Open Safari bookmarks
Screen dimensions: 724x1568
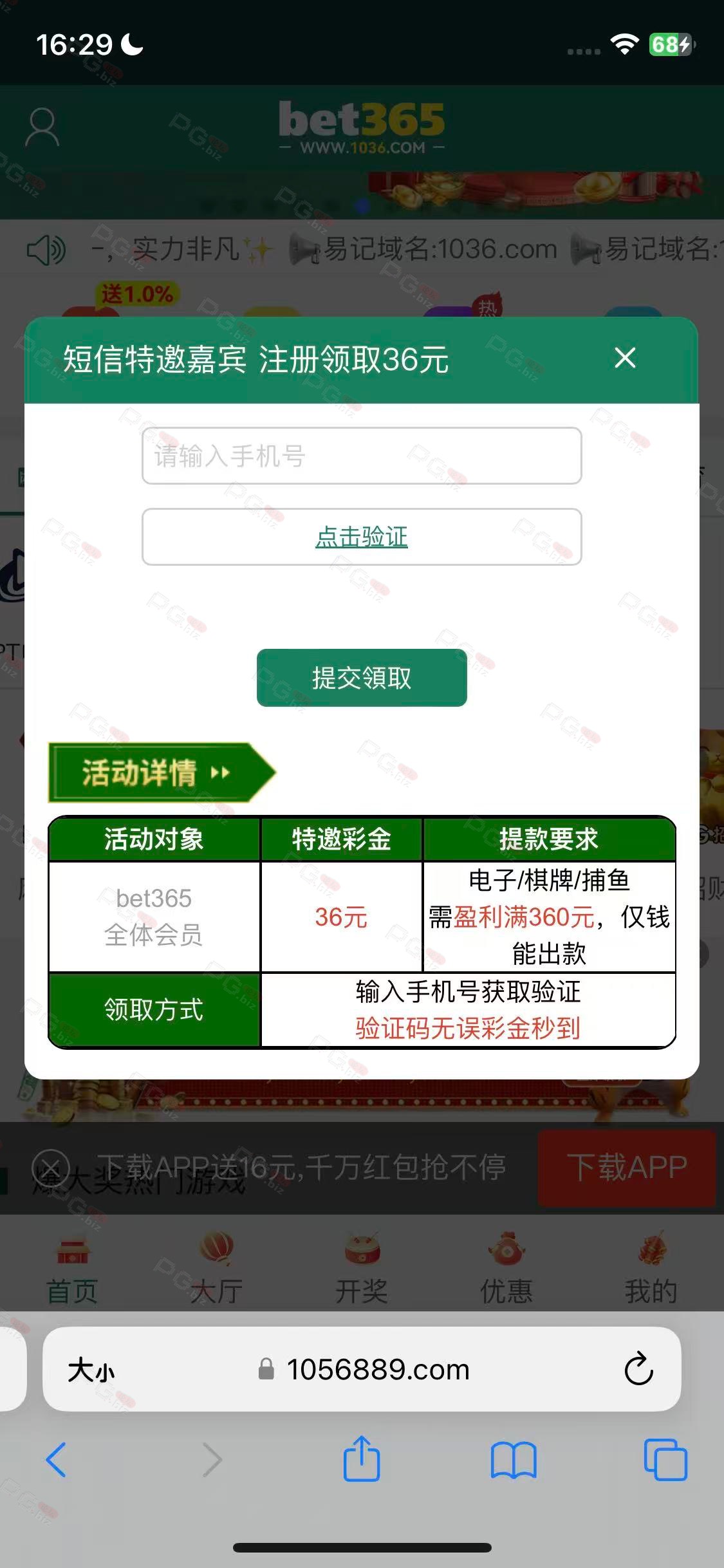tap(513, 1460)
